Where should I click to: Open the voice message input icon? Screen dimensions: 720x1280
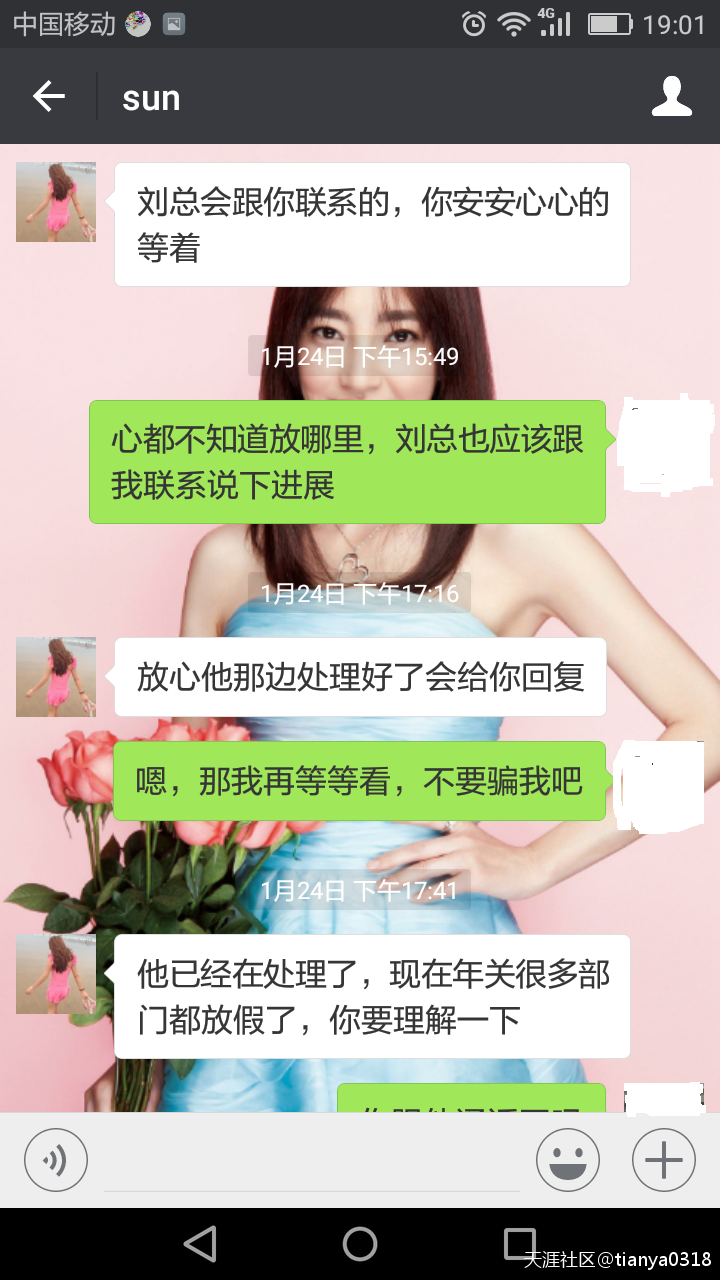point(55,1159)
